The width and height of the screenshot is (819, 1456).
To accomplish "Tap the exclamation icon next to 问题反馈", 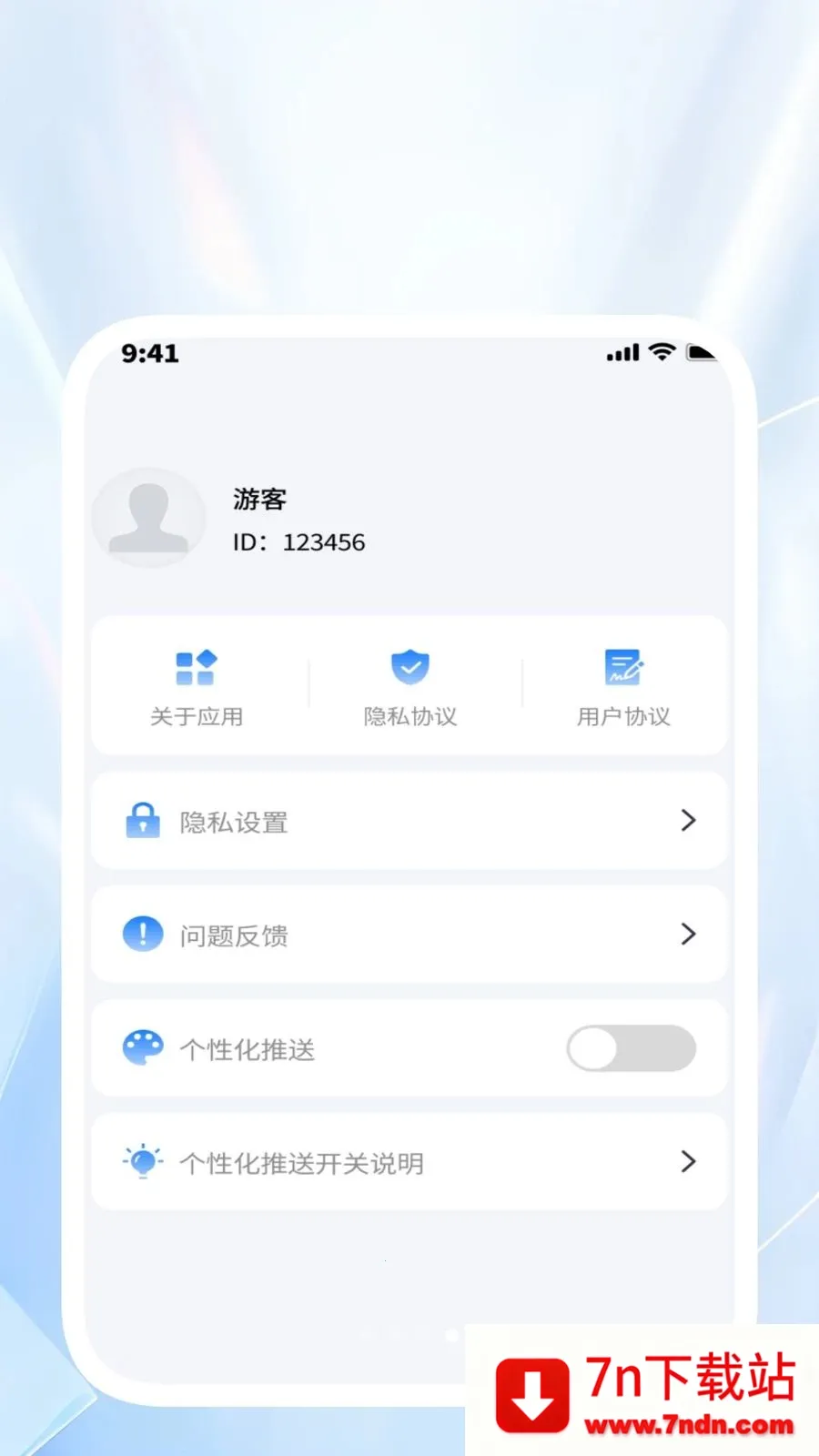I will [143, 935].
